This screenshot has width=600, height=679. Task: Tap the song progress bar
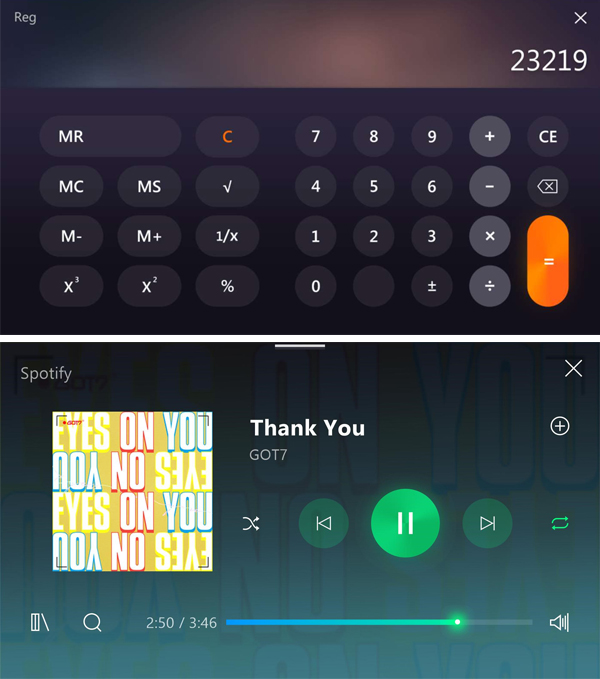[x=380, y=622]
